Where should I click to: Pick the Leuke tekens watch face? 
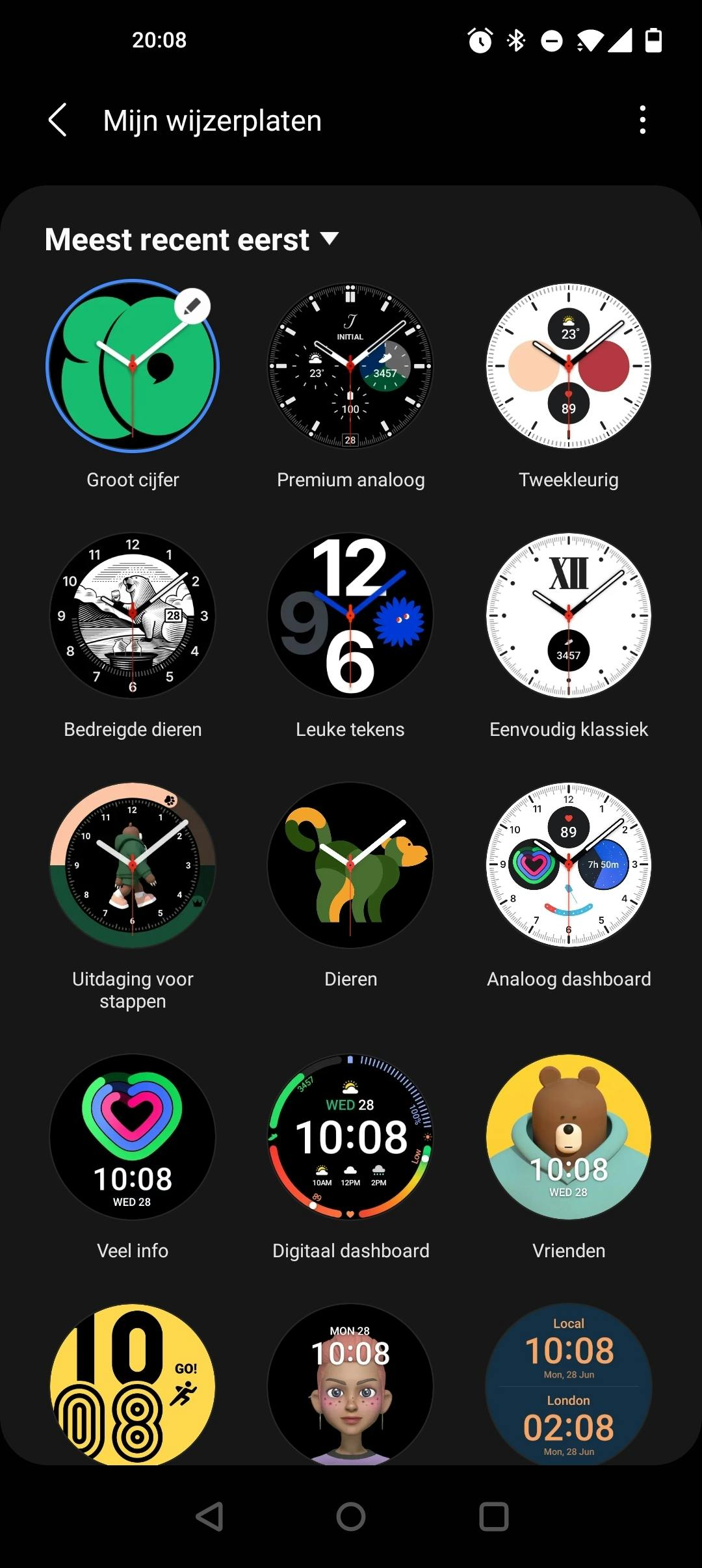(350, 616)
